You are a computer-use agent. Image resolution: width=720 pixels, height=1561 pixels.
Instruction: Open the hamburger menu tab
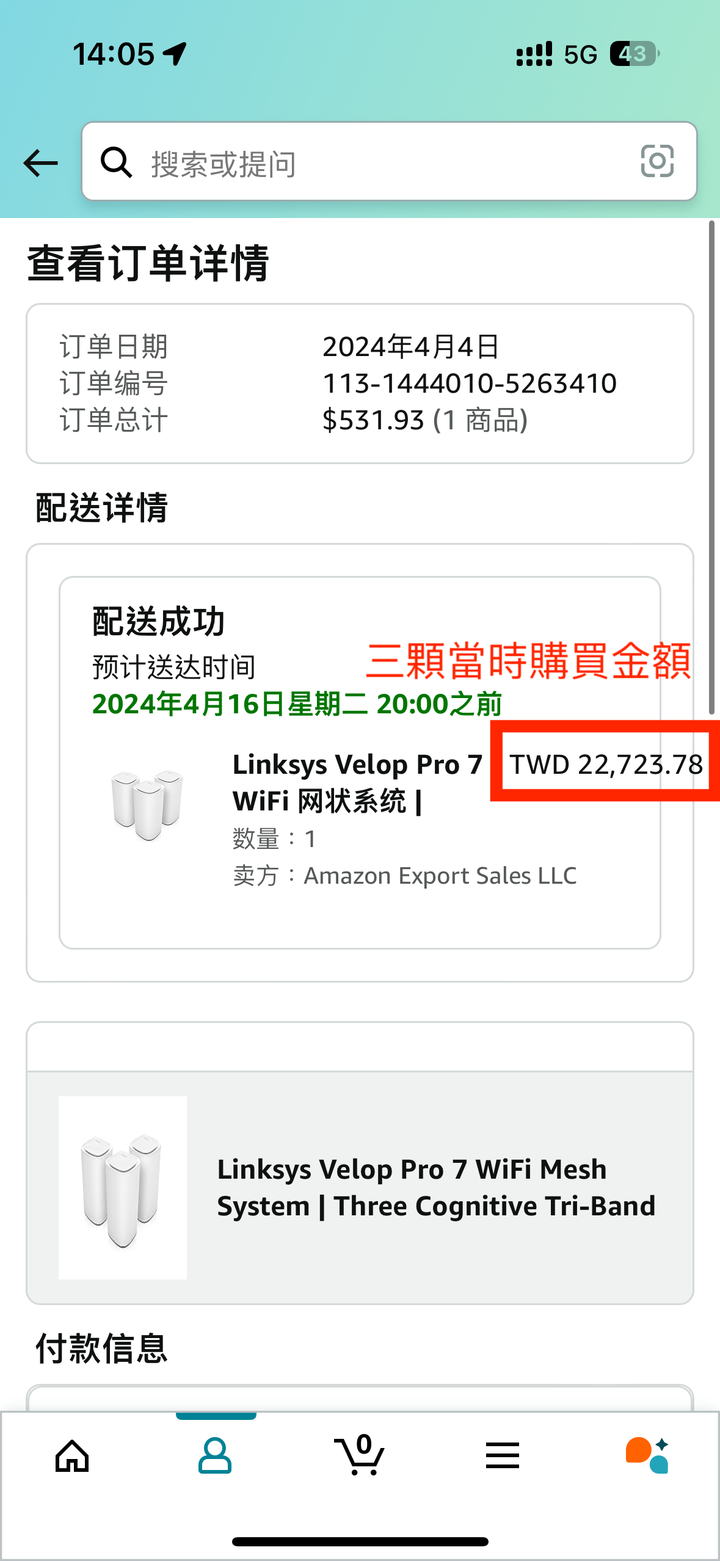tap(502, 1456)
